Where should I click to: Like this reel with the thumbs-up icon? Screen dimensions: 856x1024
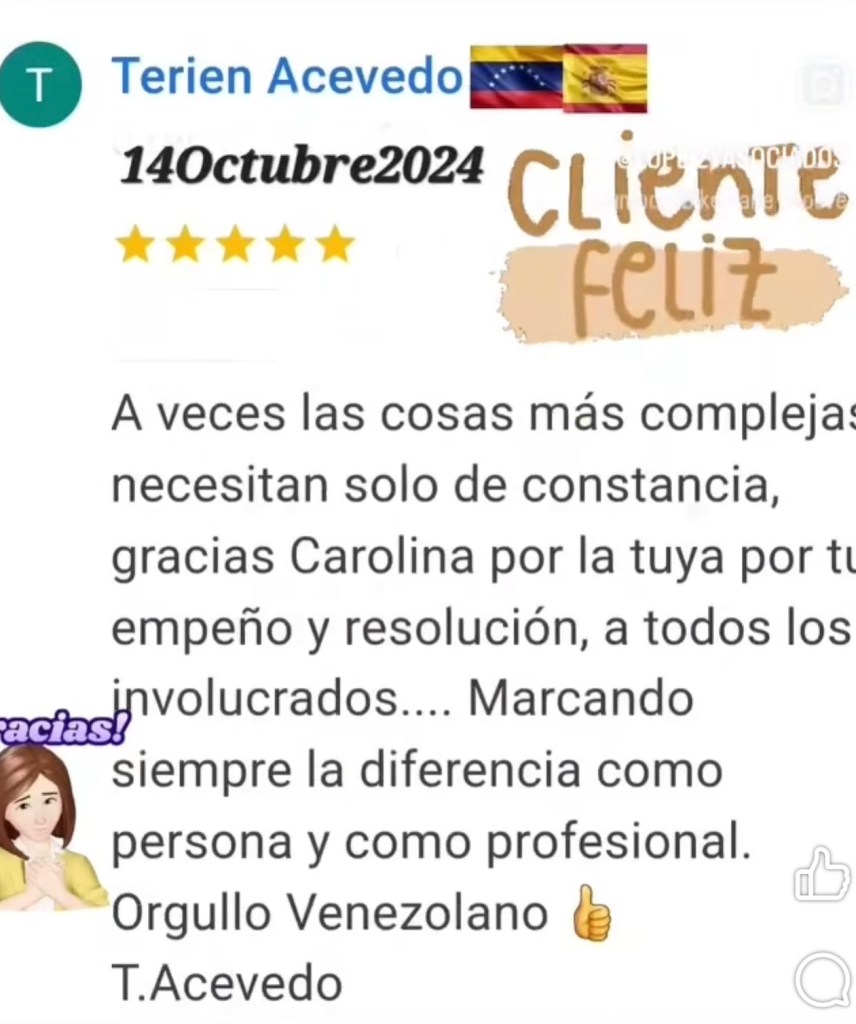tap(821, 875)
